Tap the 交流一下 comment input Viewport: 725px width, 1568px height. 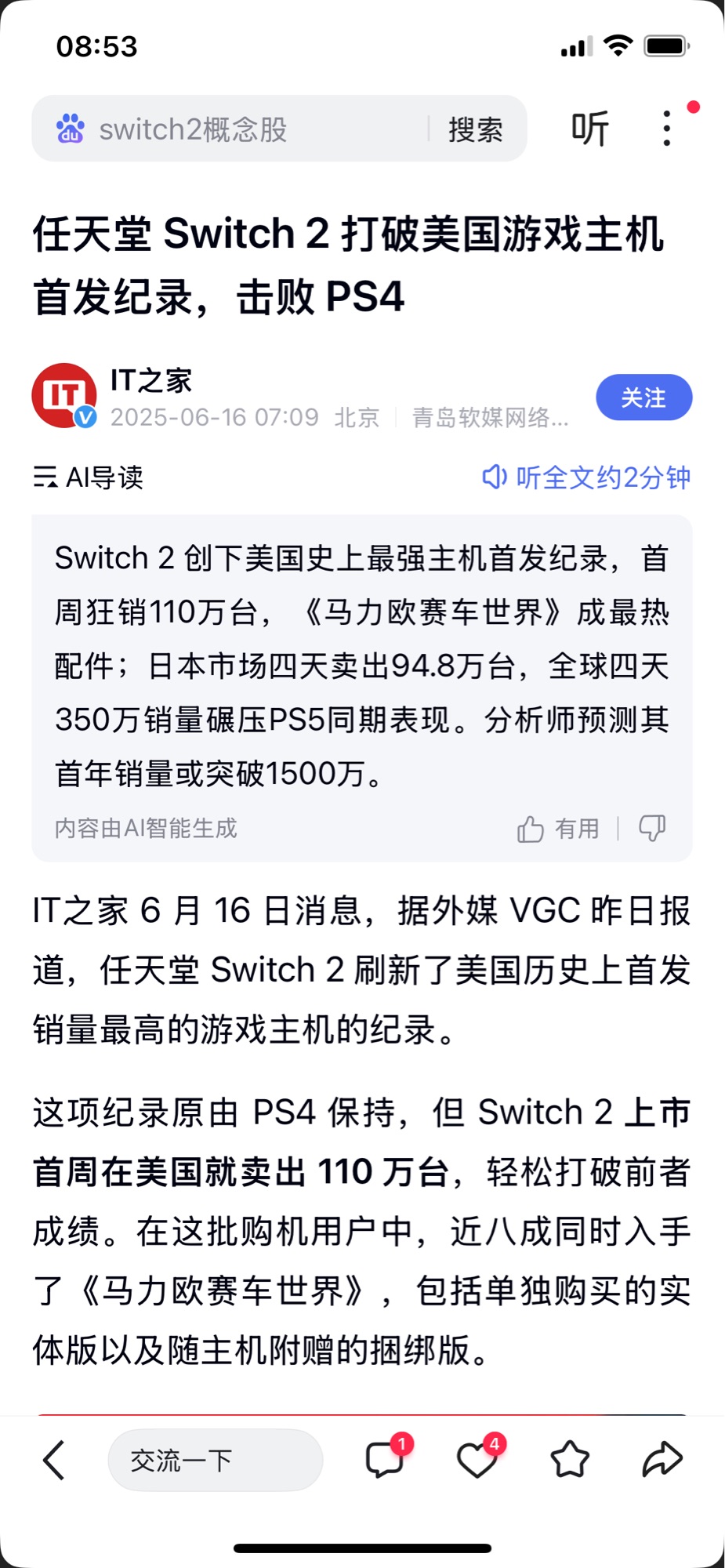coord(215,1460)
